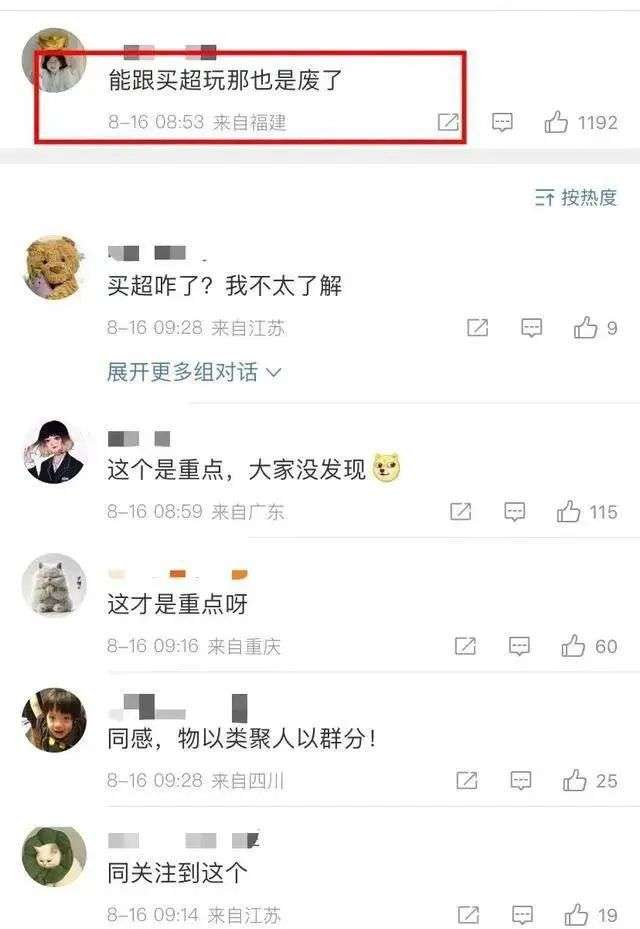Open the 按热度 sort options
This screenshot has width=640, height=929.
[x=576, y=197]
